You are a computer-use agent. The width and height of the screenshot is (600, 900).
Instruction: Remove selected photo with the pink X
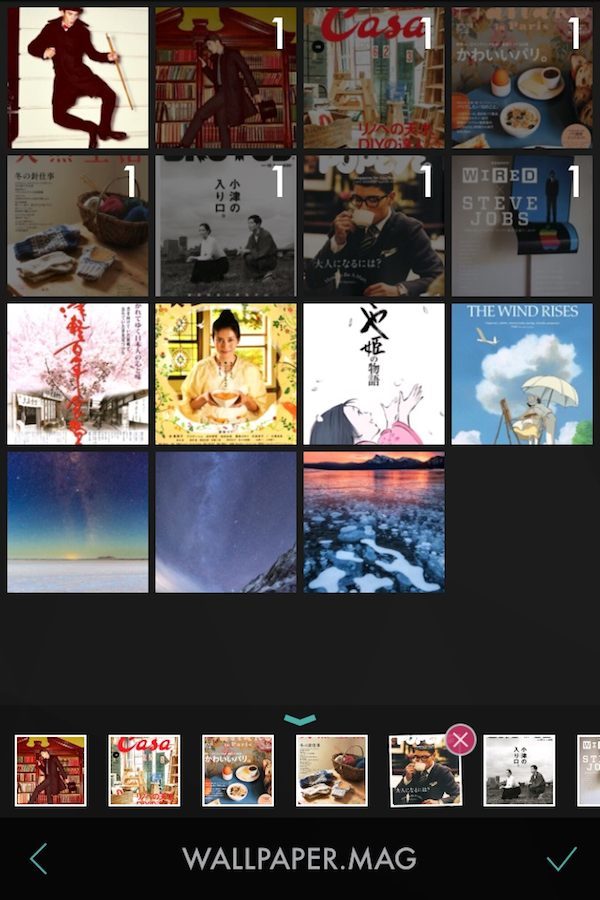(460, 740)
